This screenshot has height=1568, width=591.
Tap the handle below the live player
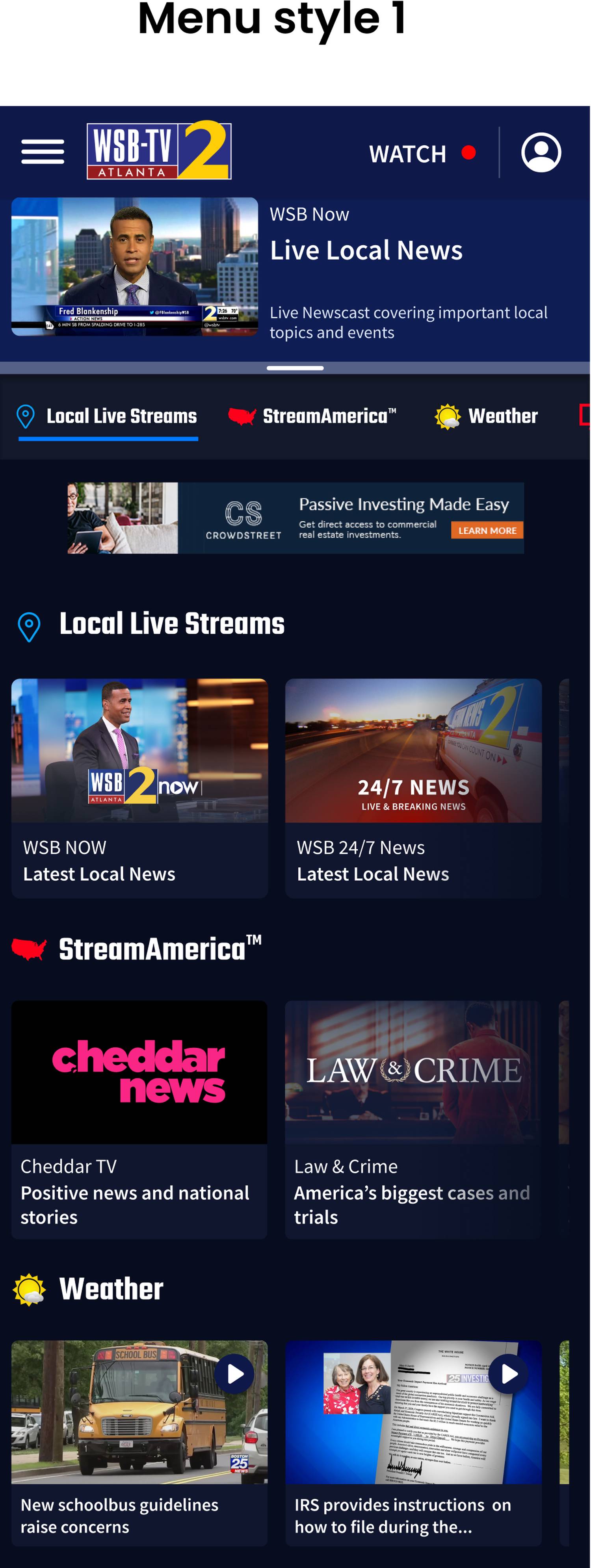295,368
